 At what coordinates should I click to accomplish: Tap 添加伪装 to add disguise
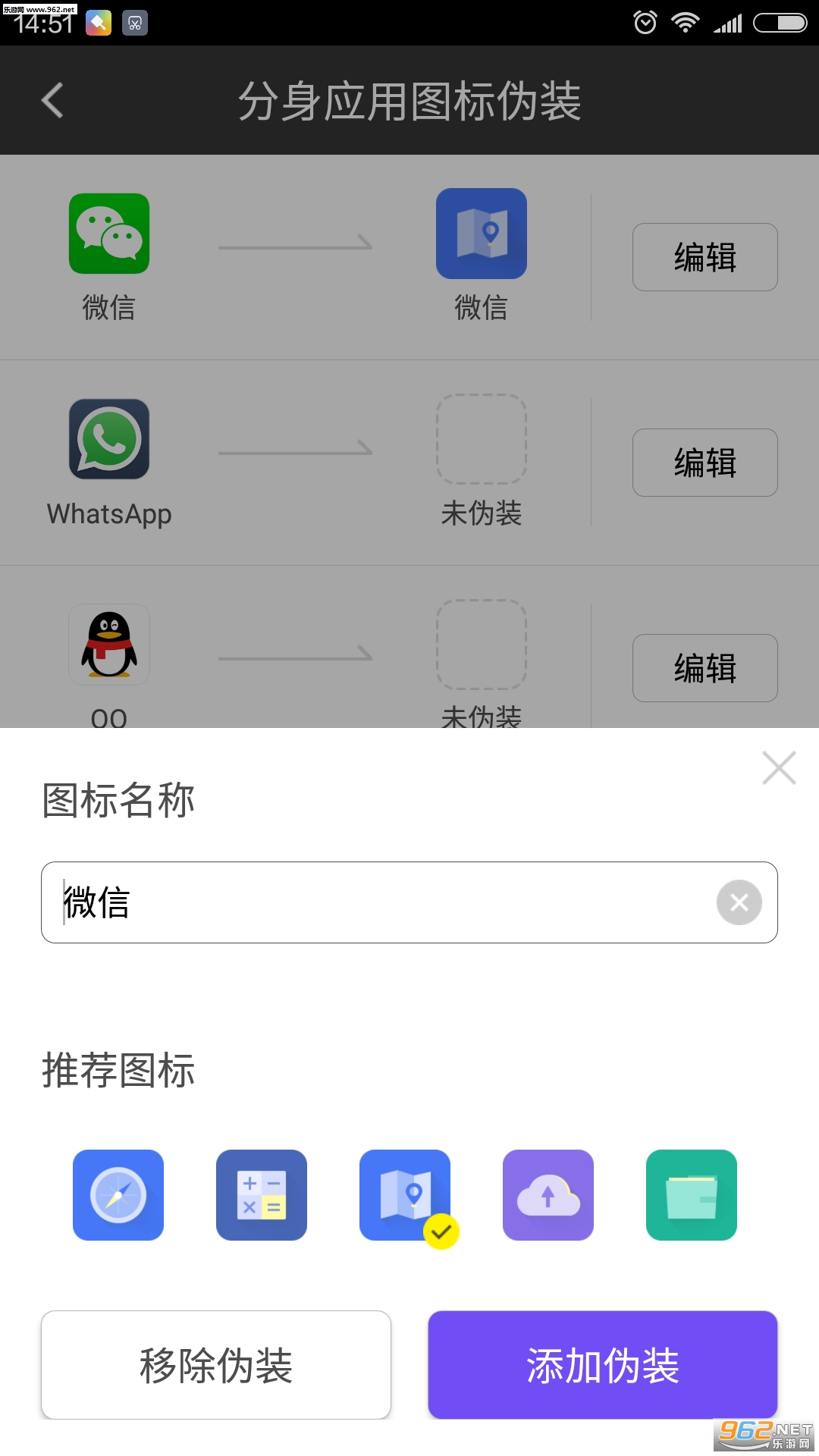(603, 1365)
